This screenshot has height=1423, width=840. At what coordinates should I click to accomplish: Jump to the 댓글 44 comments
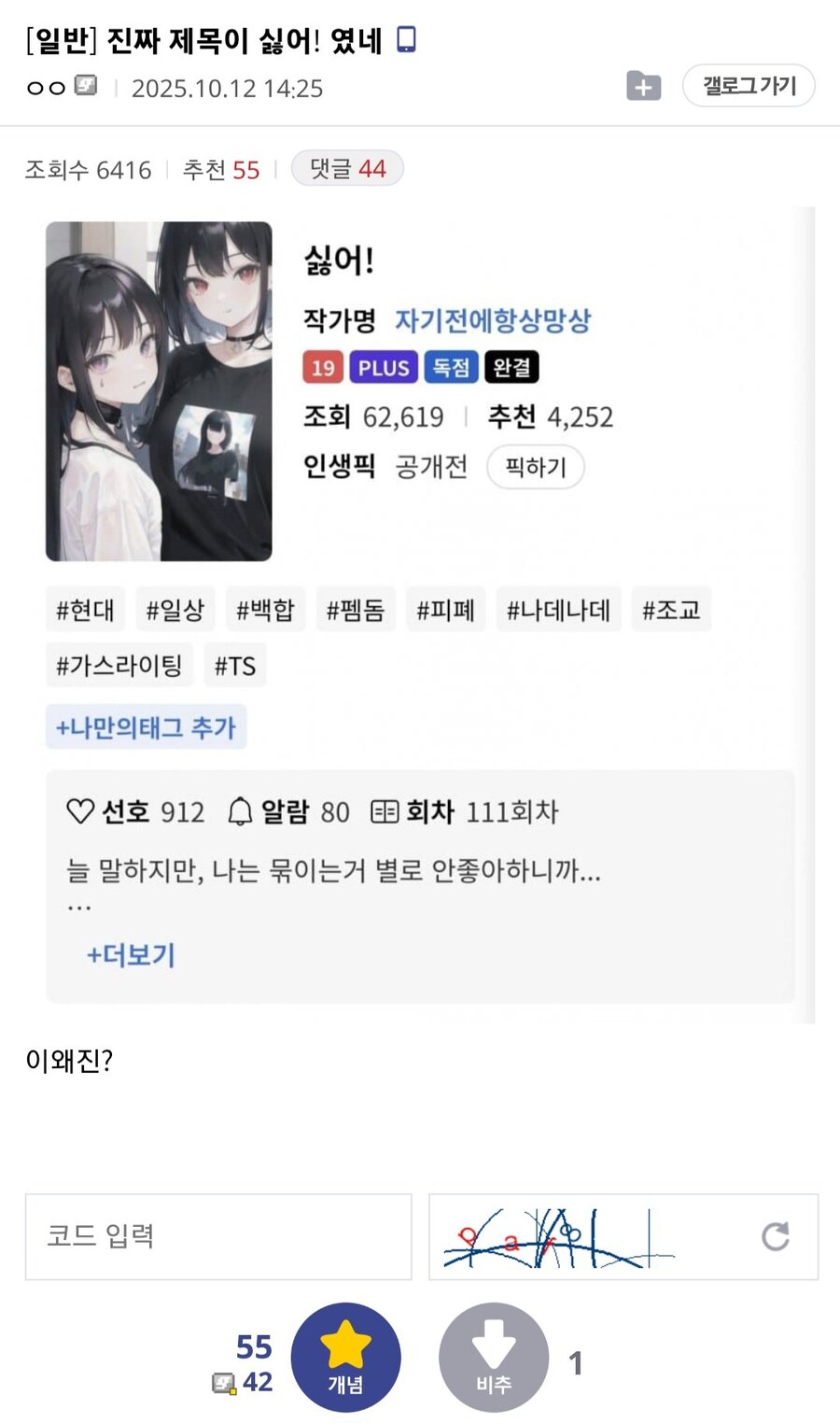(347, 169)
